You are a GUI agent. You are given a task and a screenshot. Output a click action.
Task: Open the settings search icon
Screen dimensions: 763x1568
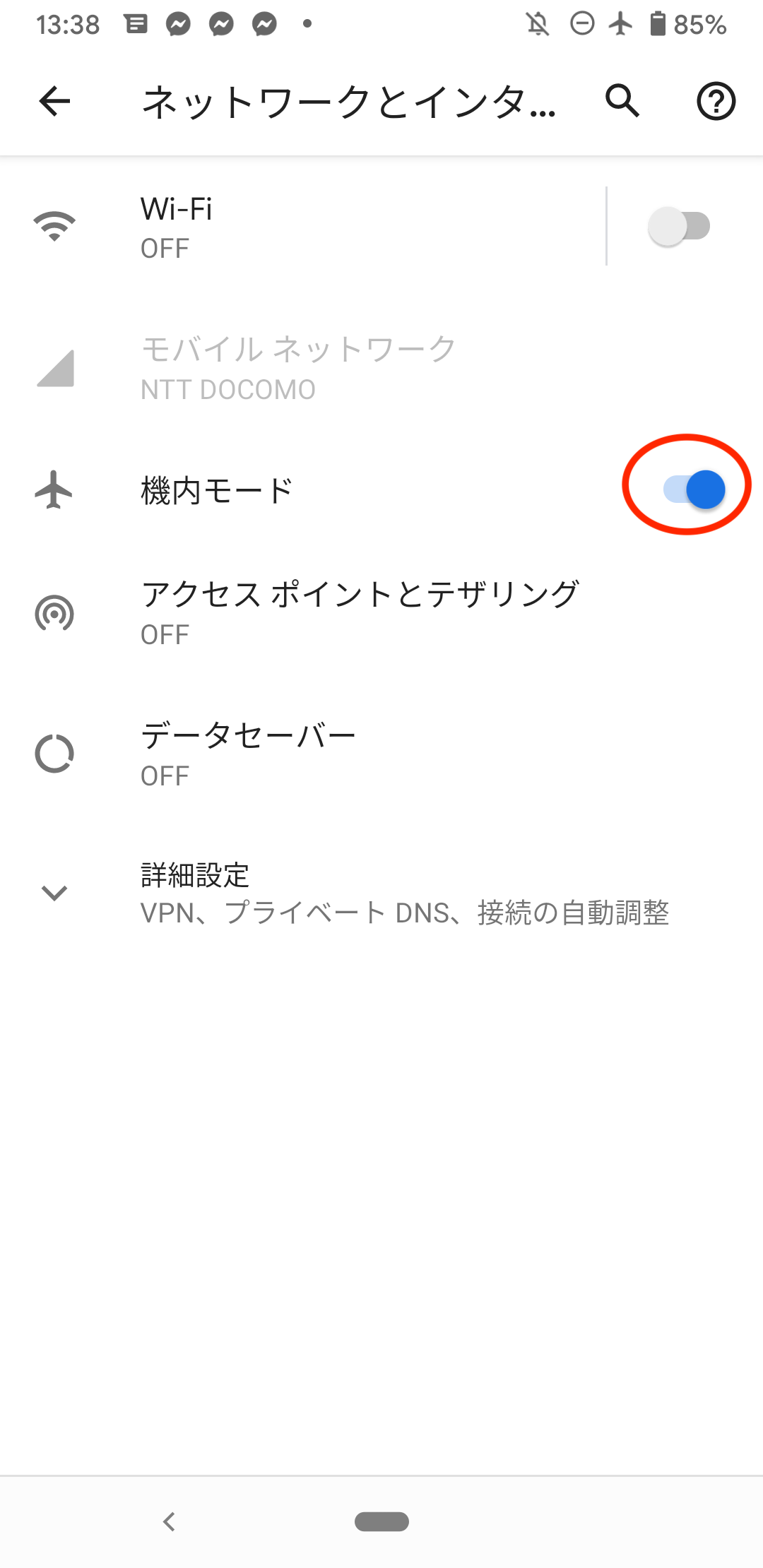tap(622, 101)
